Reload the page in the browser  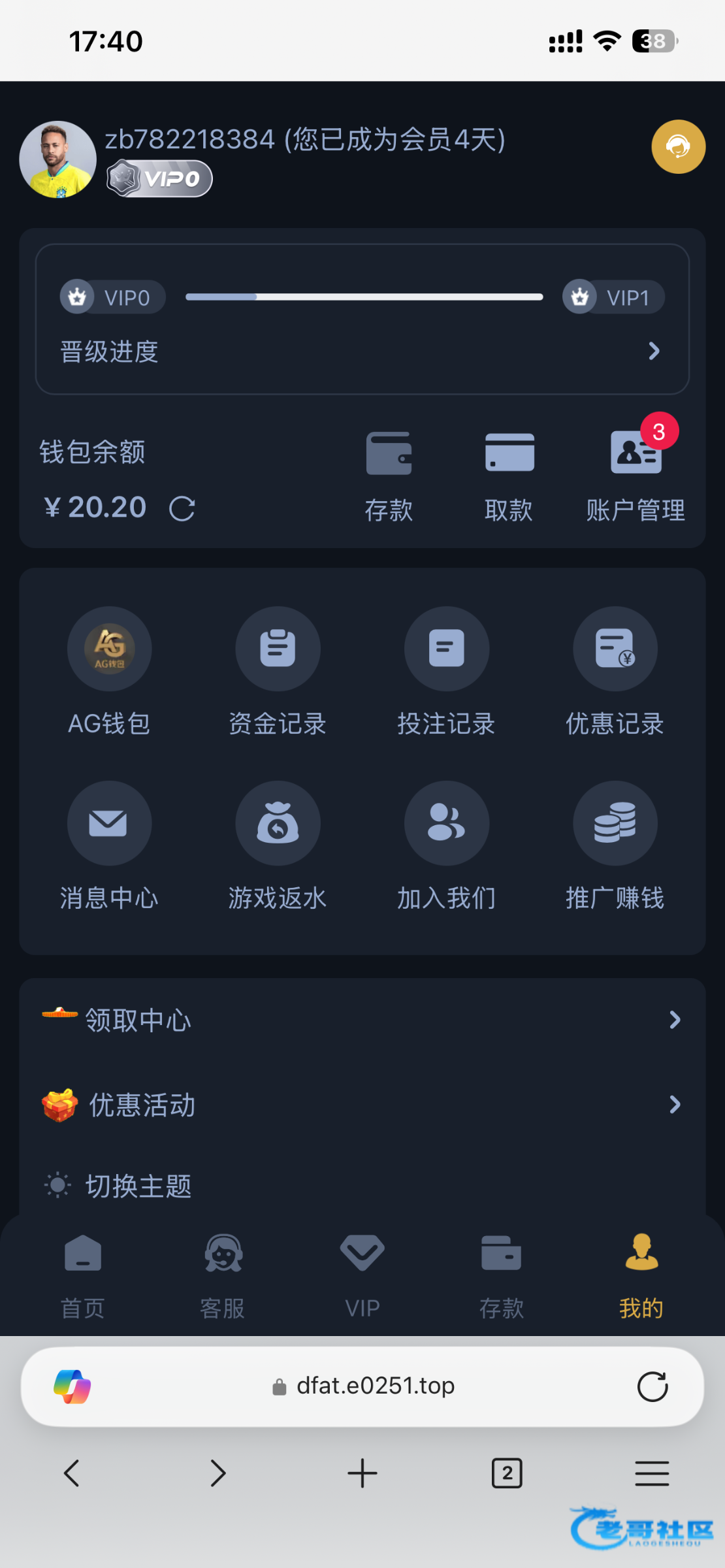pyautogui.click(x=652, y=1386)
